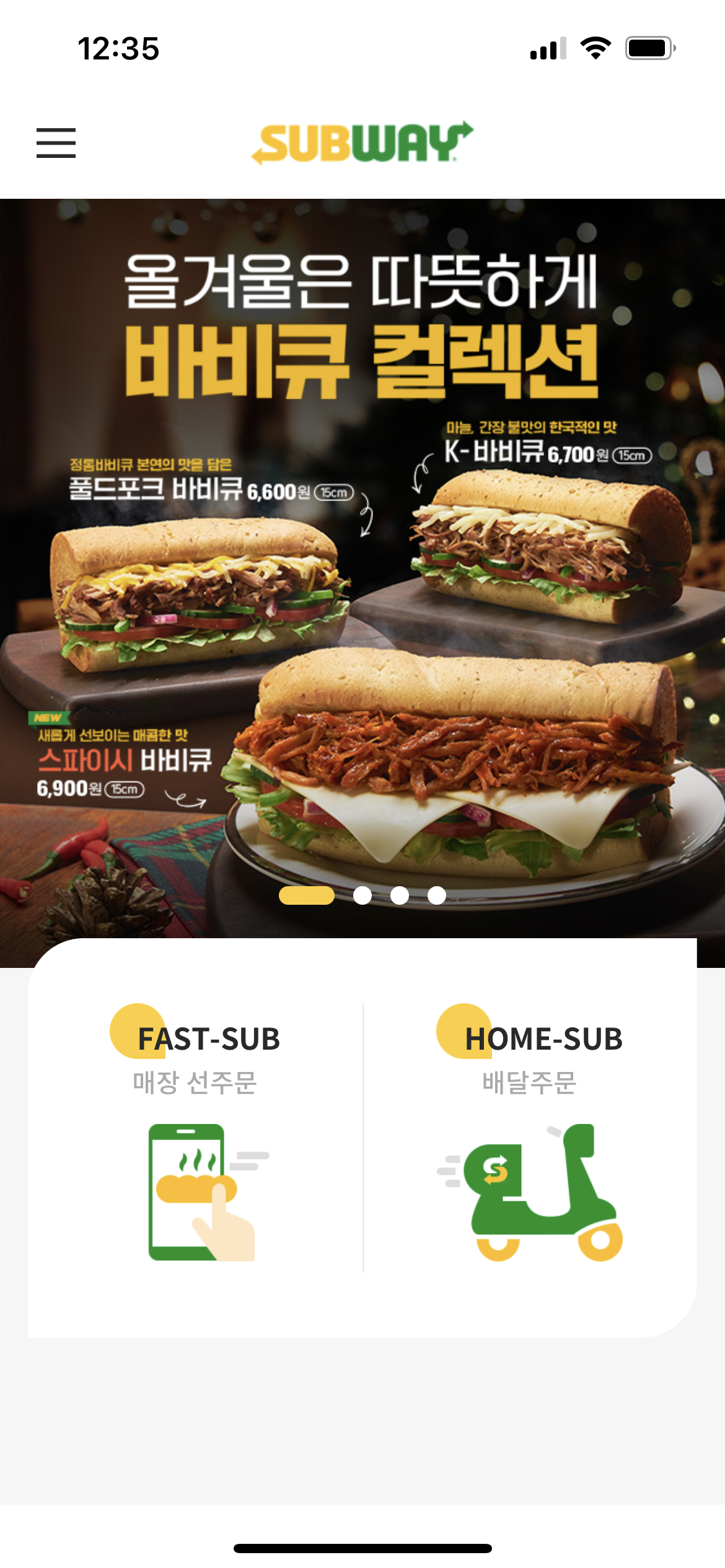725x1568 pixels.
Task: Go to the third banner slide dot
Action: click(x=400, y=895)
